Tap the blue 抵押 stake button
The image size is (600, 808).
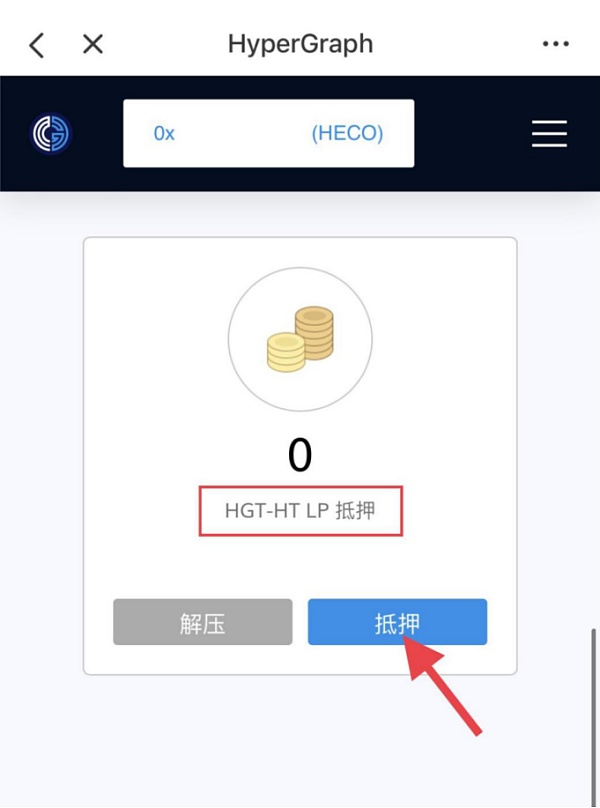(397, 623)
